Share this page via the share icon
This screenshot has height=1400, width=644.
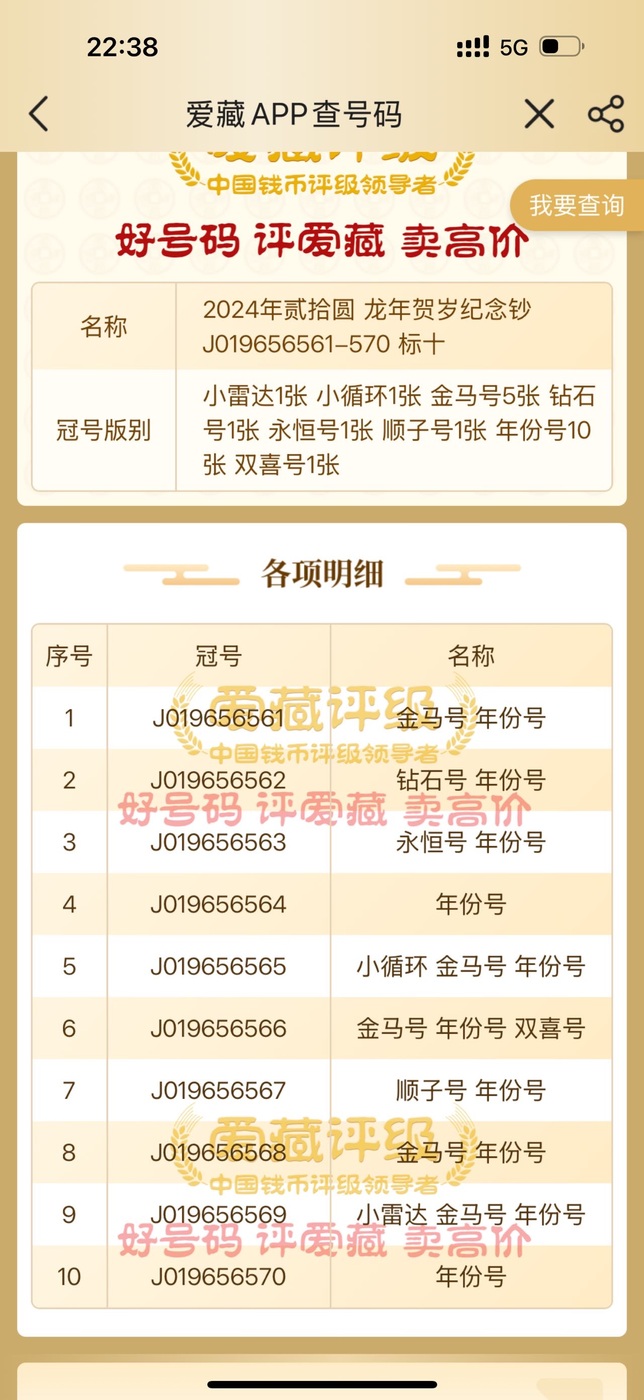click(606, 114)
